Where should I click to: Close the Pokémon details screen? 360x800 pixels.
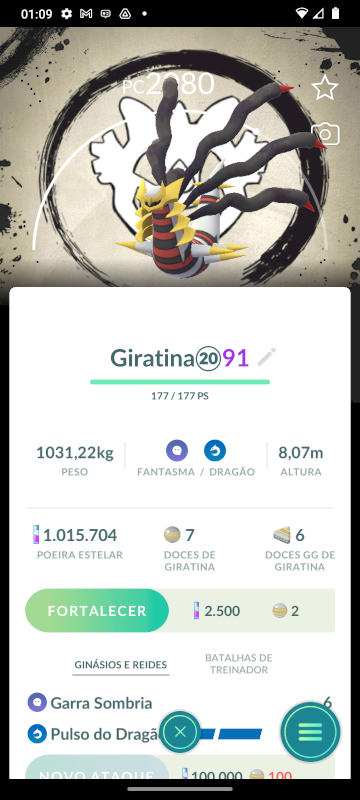180,732
